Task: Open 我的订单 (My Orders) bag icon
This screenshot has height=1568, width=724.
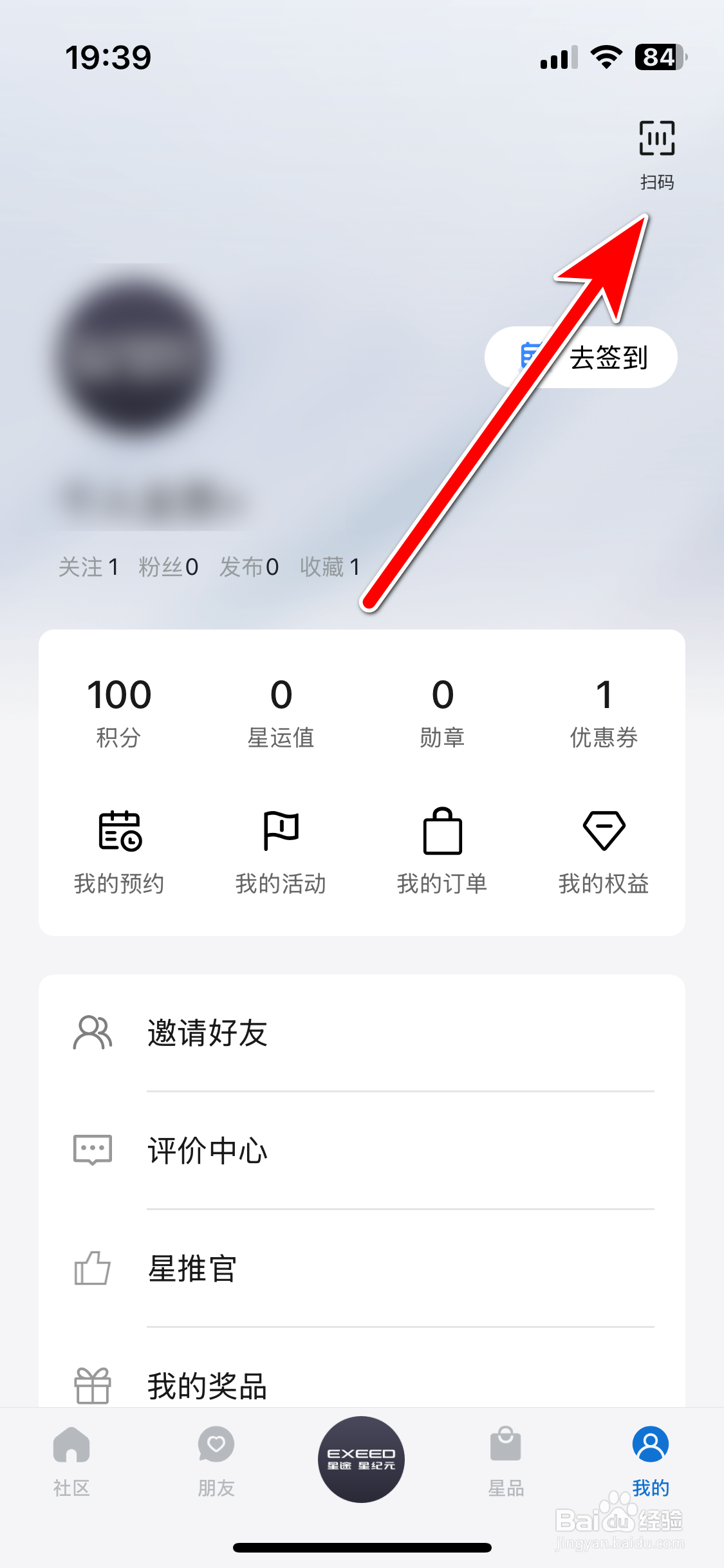Action: click(x=442, y=850)
